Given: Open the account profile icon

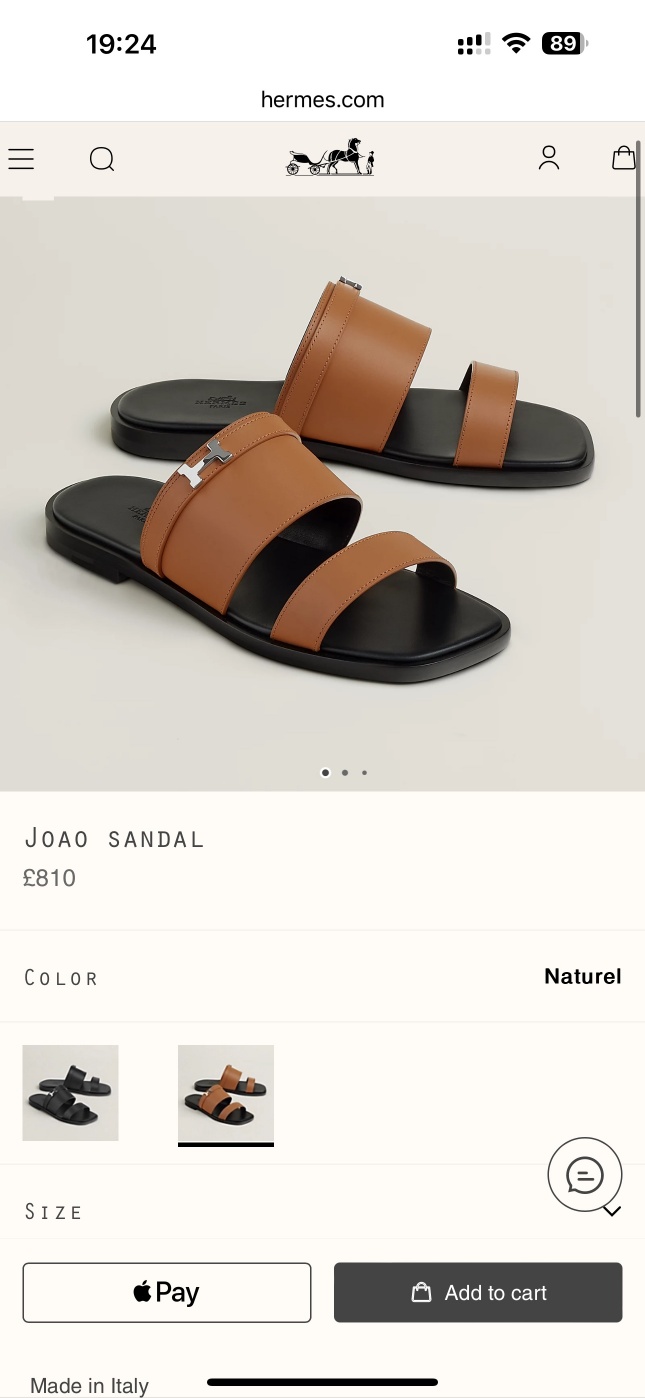Looking at the screenshot, I should pyautogui.click(x=549, y=158).
